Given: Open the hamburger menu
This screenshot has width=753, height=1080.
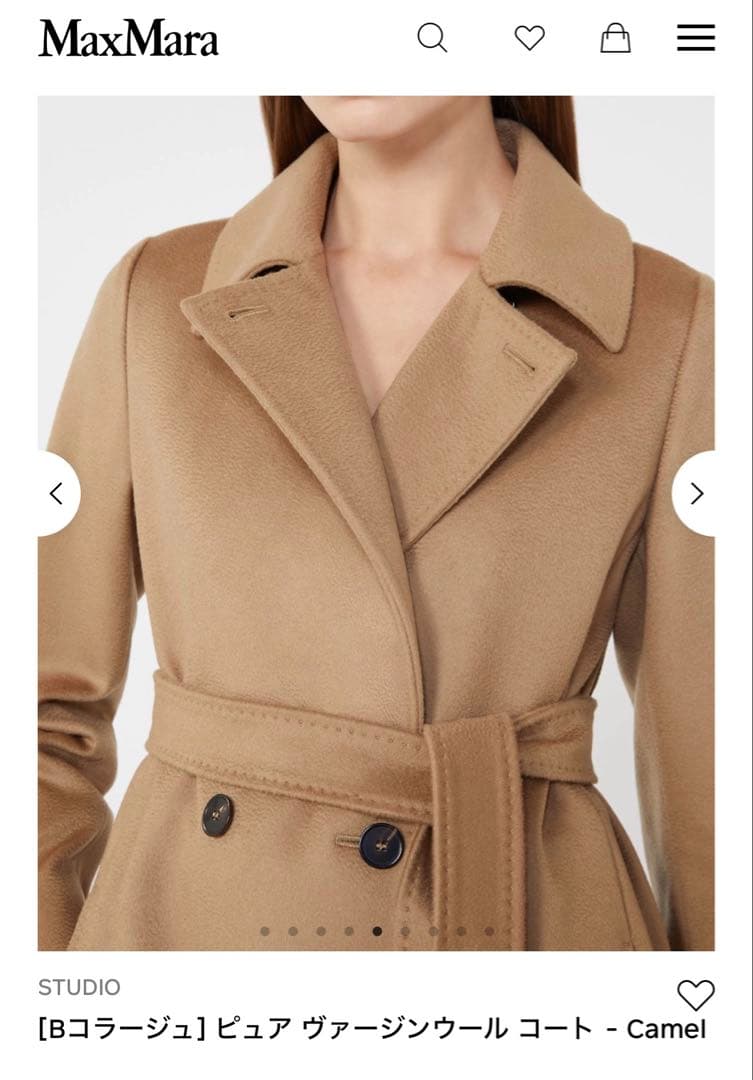Looking at the screenshot, I should [x=695, y=38].
